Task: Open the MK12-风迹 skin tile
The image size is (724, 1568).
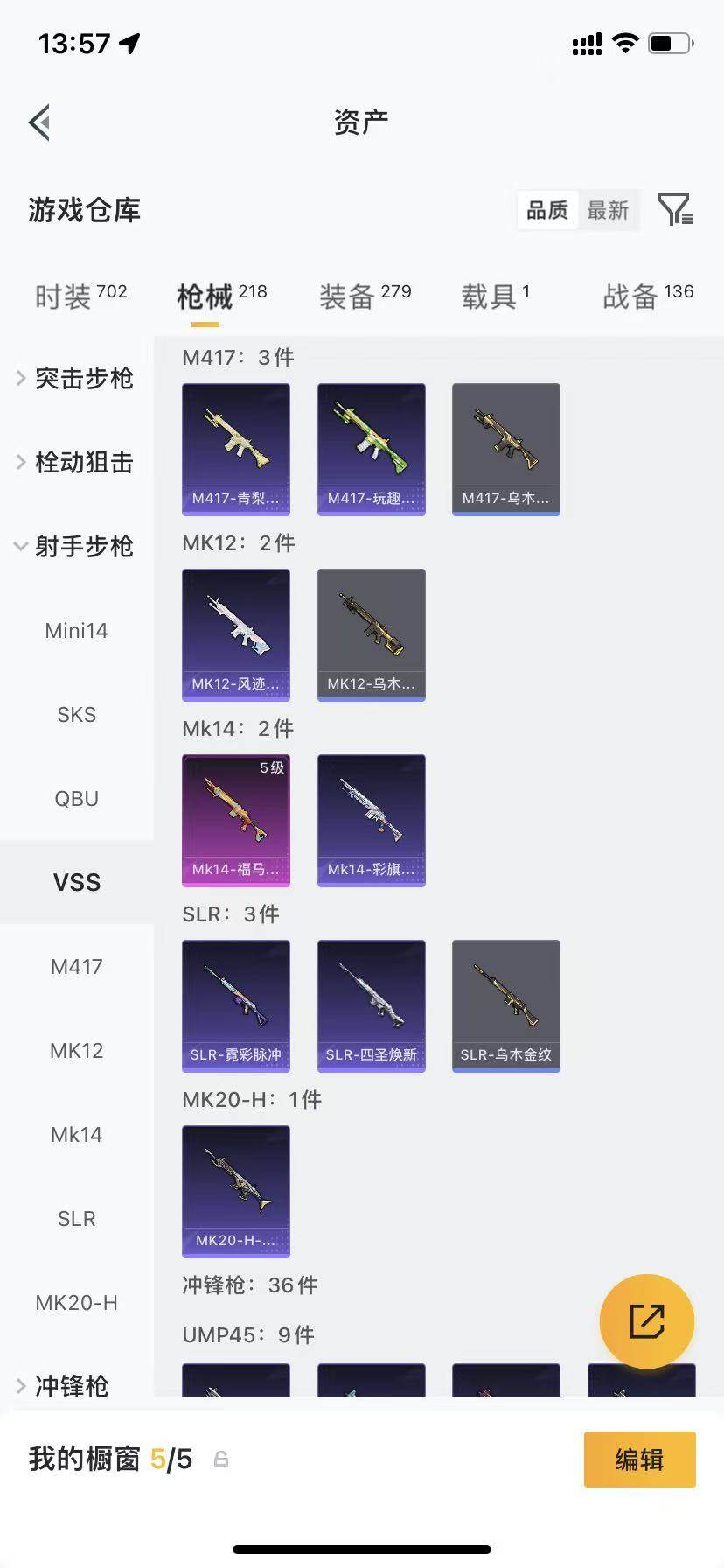Action: 236,635
